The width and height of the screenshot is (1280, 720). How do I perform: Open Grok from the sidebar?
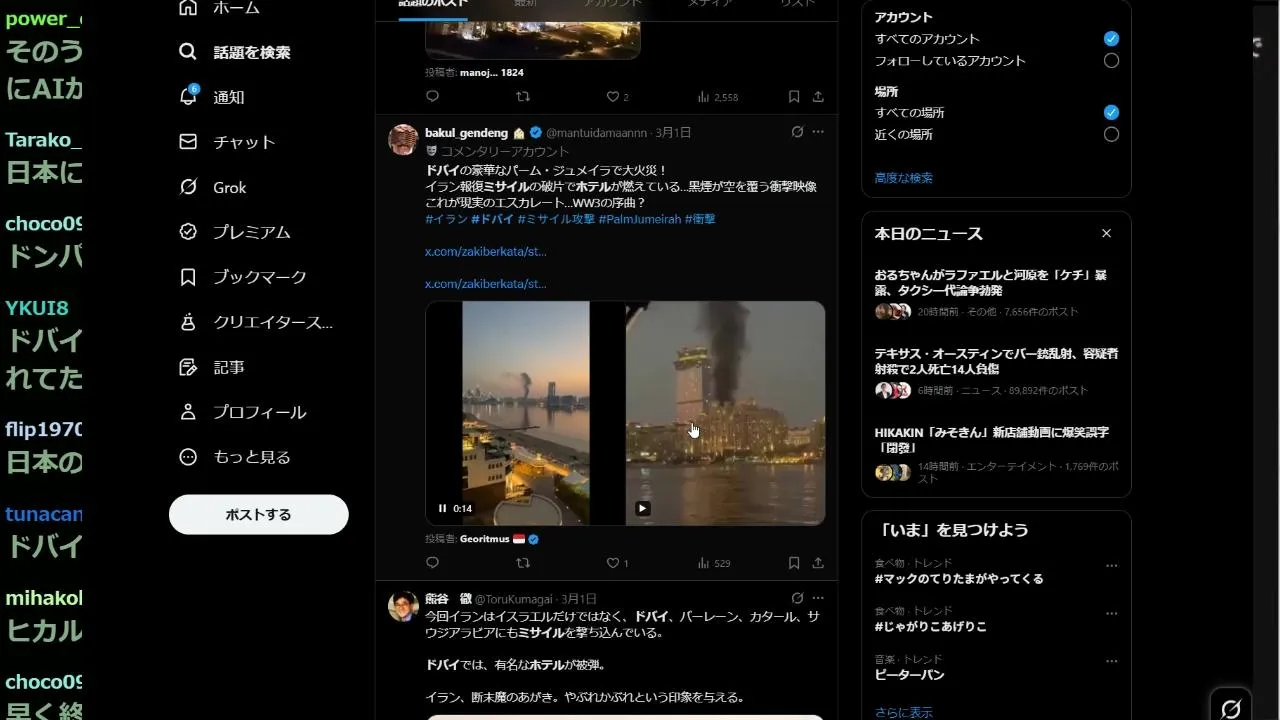(x=229, y=187)
